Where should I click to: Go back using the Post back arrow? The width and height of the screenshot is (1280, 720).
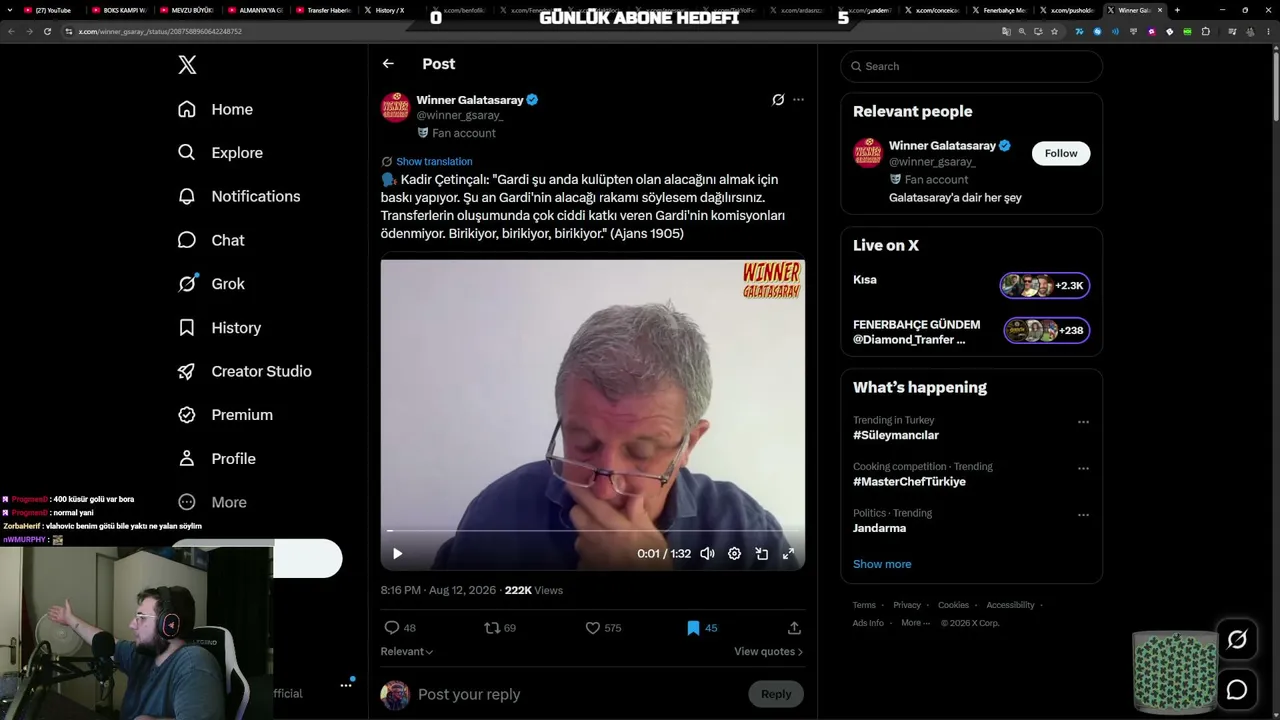click(x=388, y=64)
